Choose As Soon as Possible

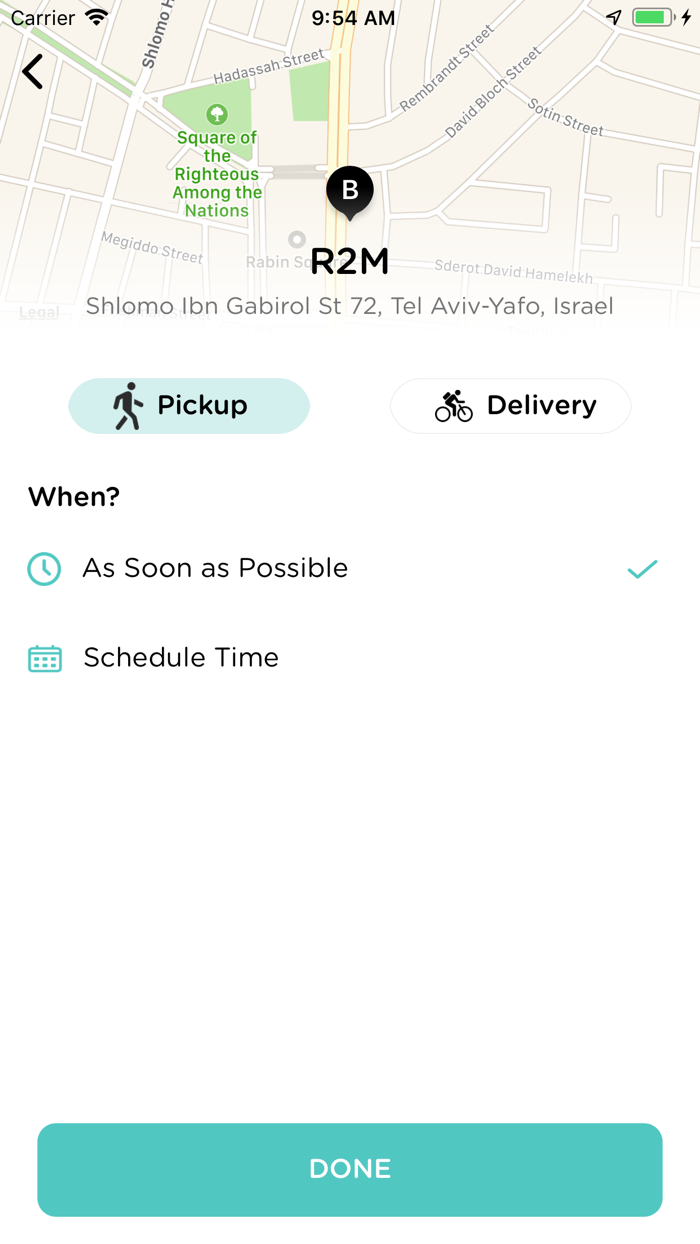[x=350, y=568]
